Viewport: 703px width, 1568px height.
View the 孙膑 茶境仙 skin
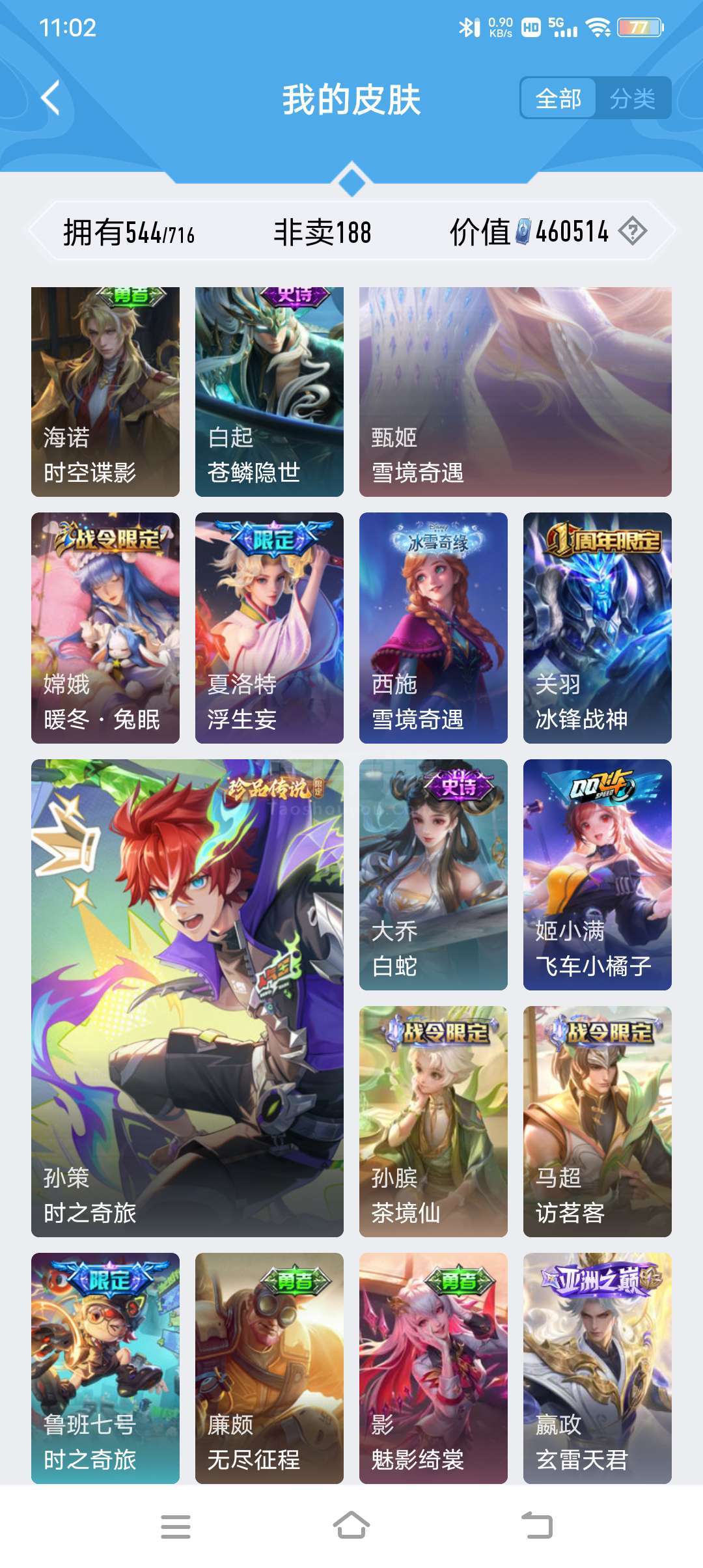point(434,1121)
